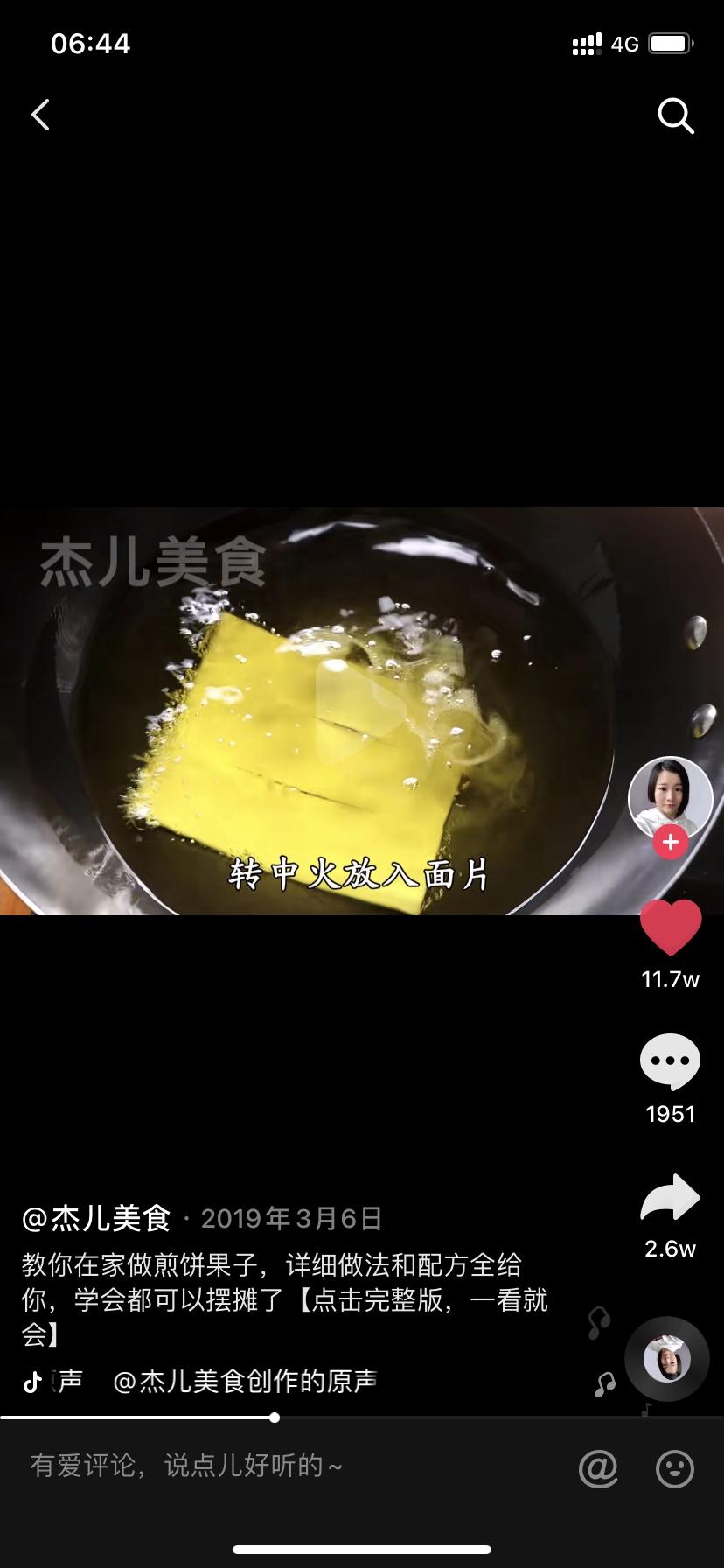
Task: Open the emoji picker in the comment bar
Action: point(675,1467)
